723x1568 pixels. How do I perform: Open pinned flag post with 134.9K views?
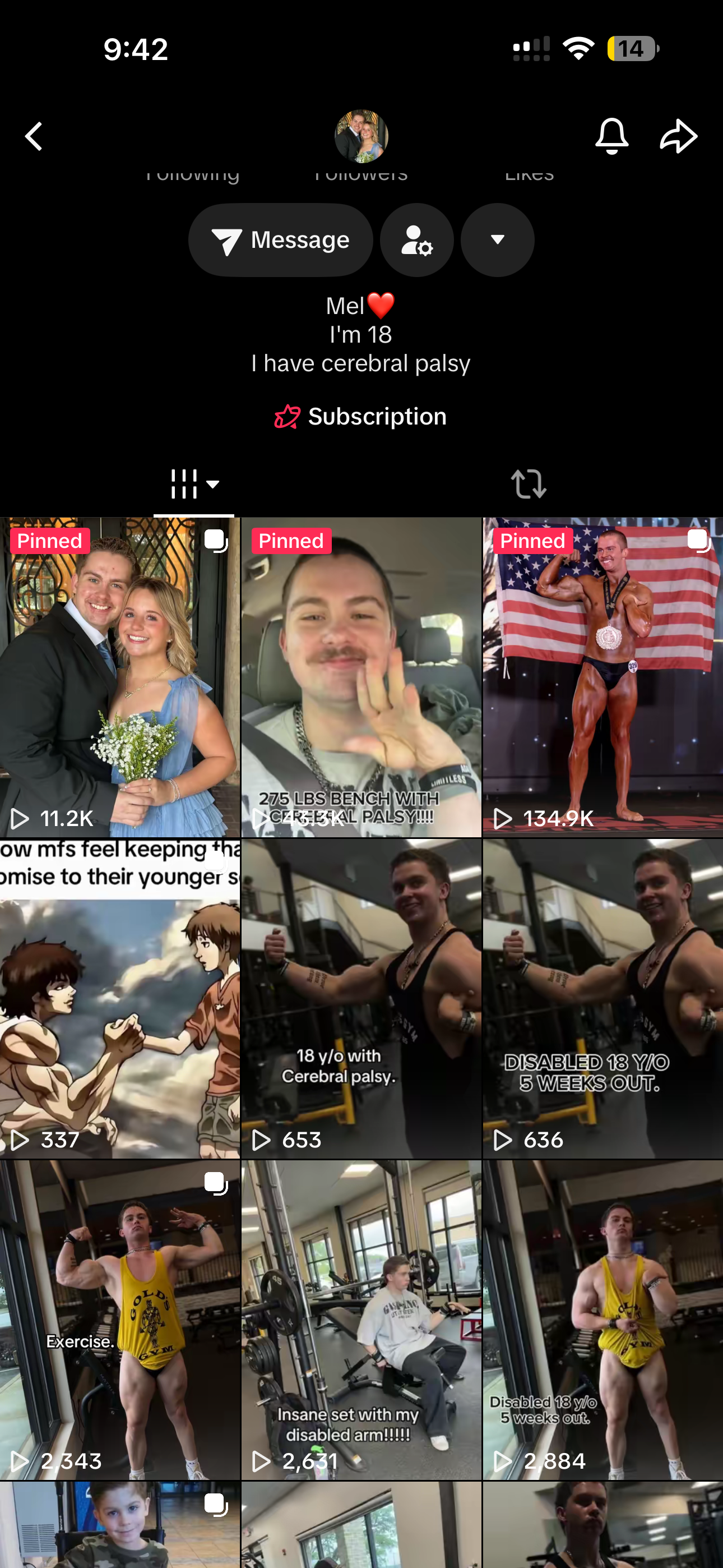(x=602, y=677)
